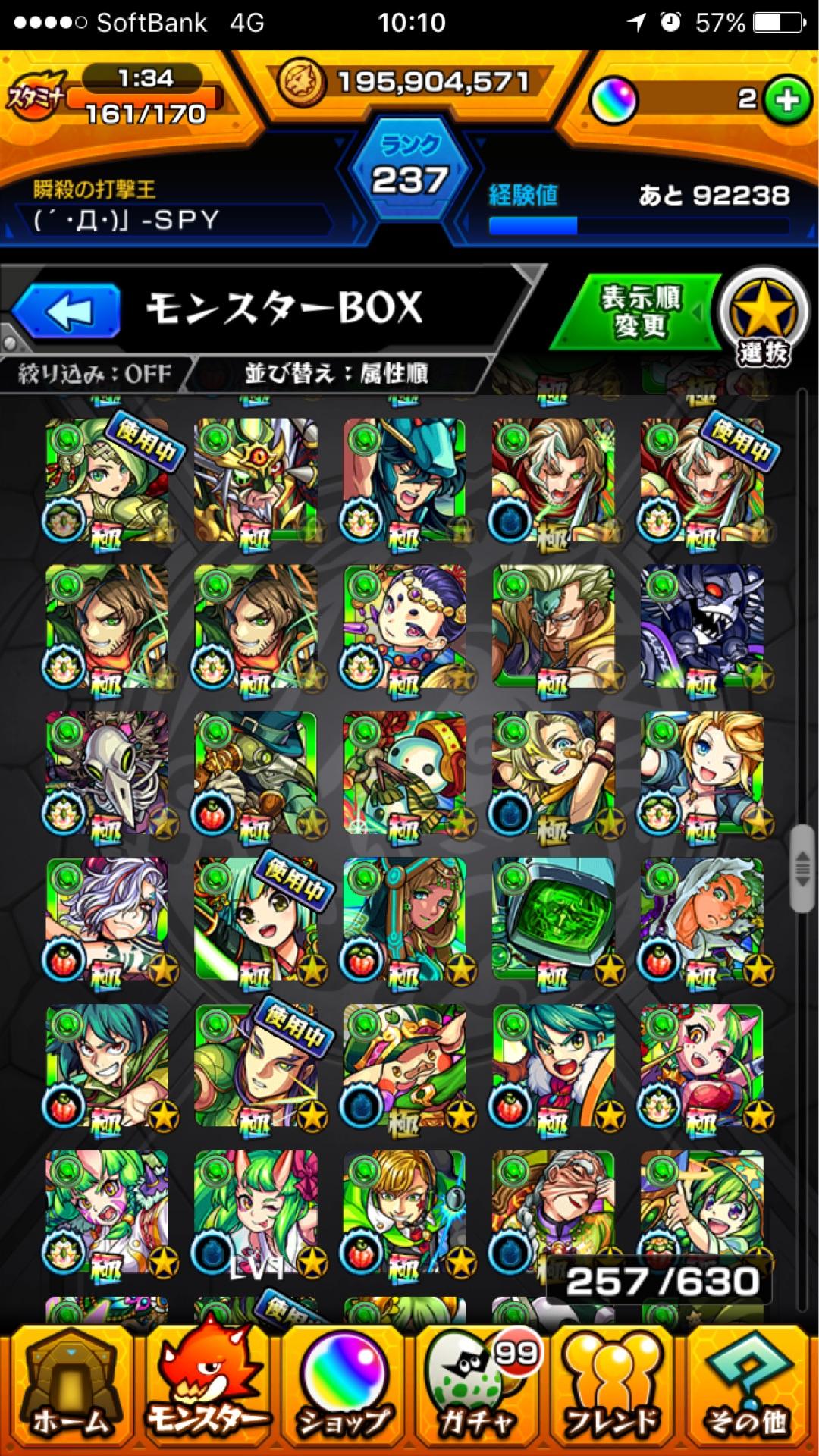Image resolution: width=819 pixels, height=1456 pixels.
Task: Open the 絞り込み filter setting
Action: (95, 374)
